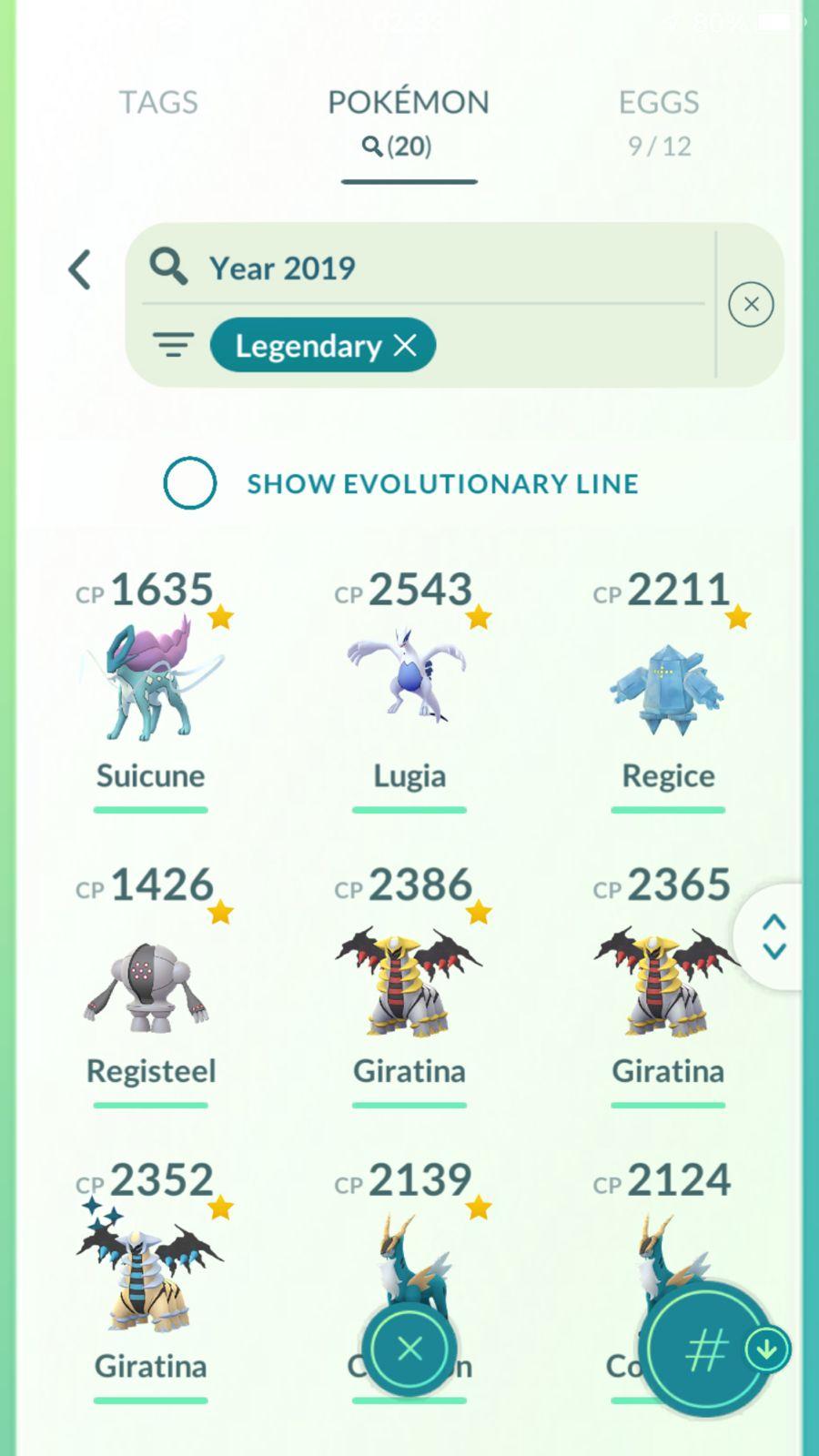Close the Pokémon list with X button
The image size is (819, 1456).
(409, 1349)
